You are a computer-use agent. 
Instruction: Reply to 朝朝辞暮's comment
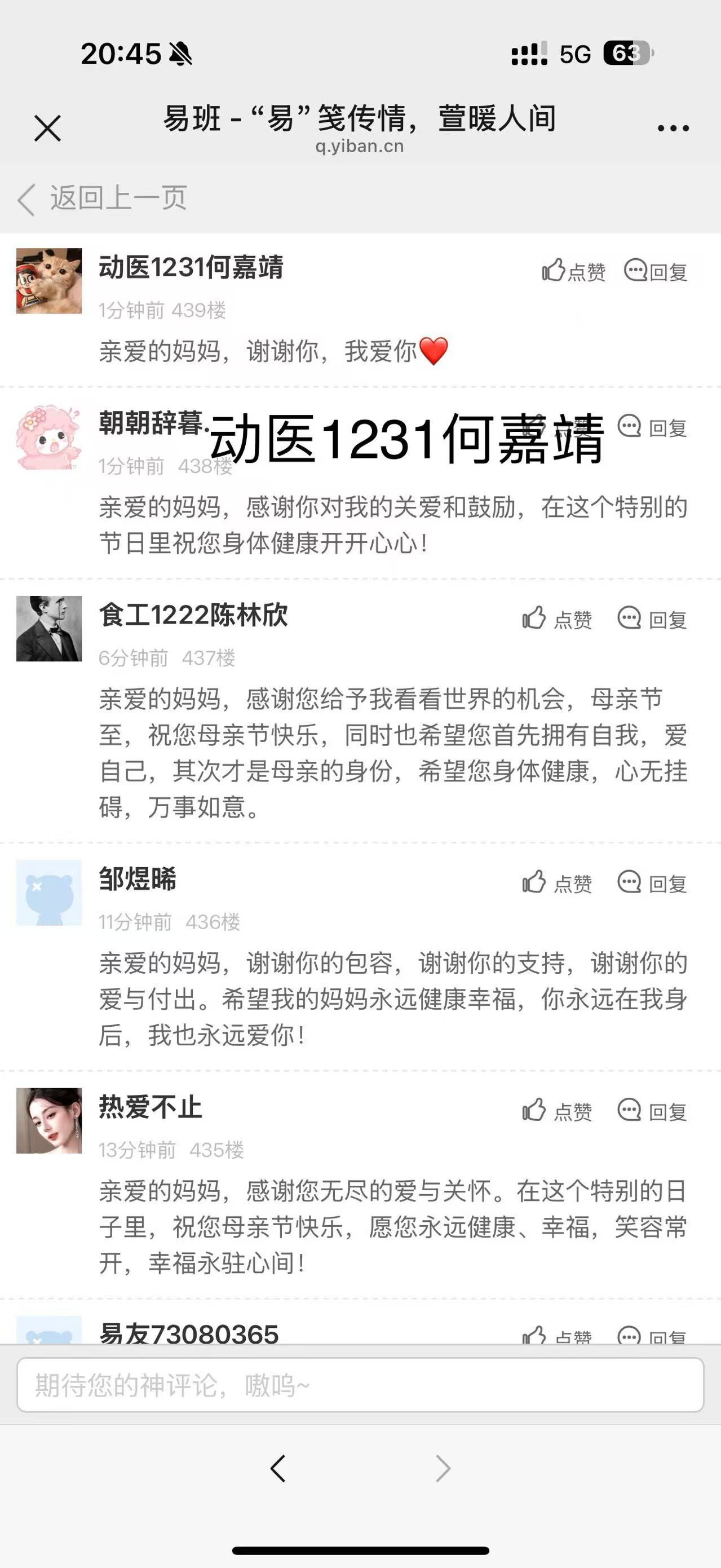pyautogui.click(x=652, y=427)
